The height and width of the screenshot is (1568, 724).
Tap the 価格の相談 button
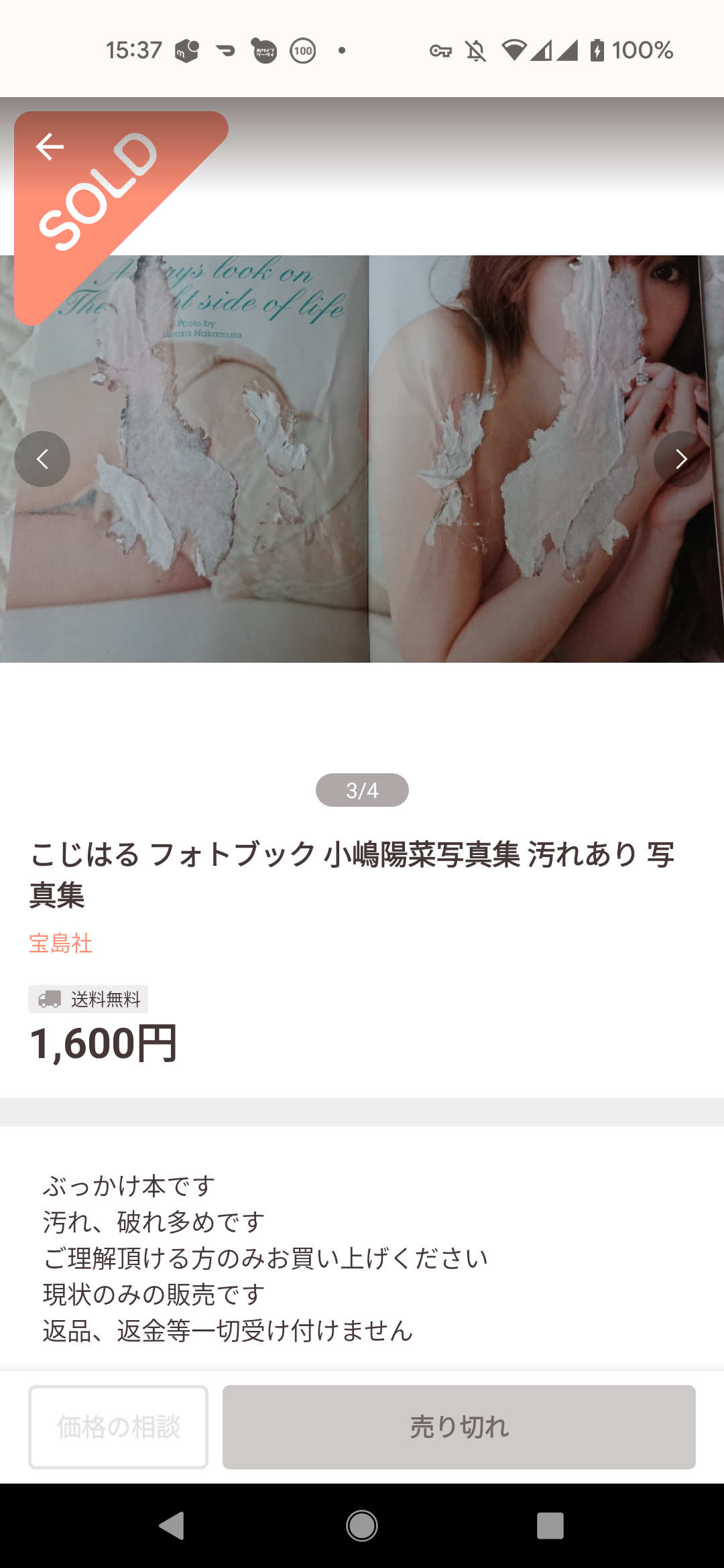pos(118,1427)
